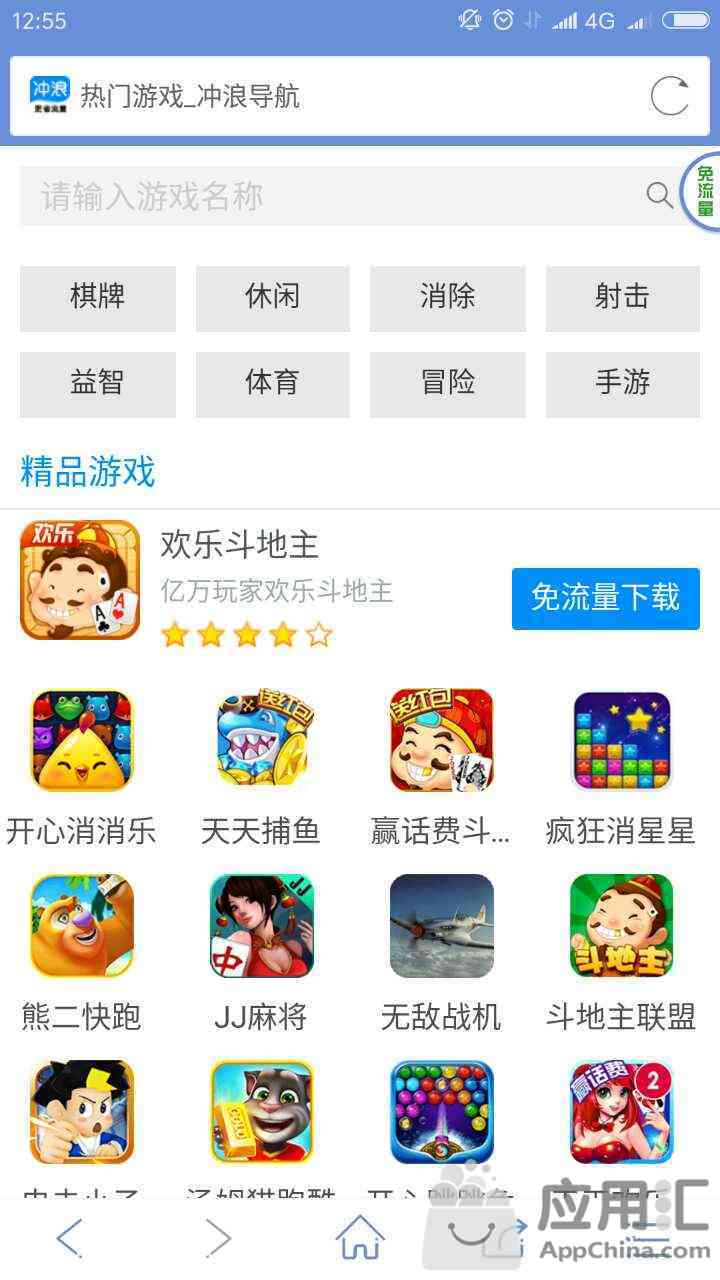720x1280 pixels.
Task: Reload the page with the refresh icon
Action: click(x=669, y=96)
